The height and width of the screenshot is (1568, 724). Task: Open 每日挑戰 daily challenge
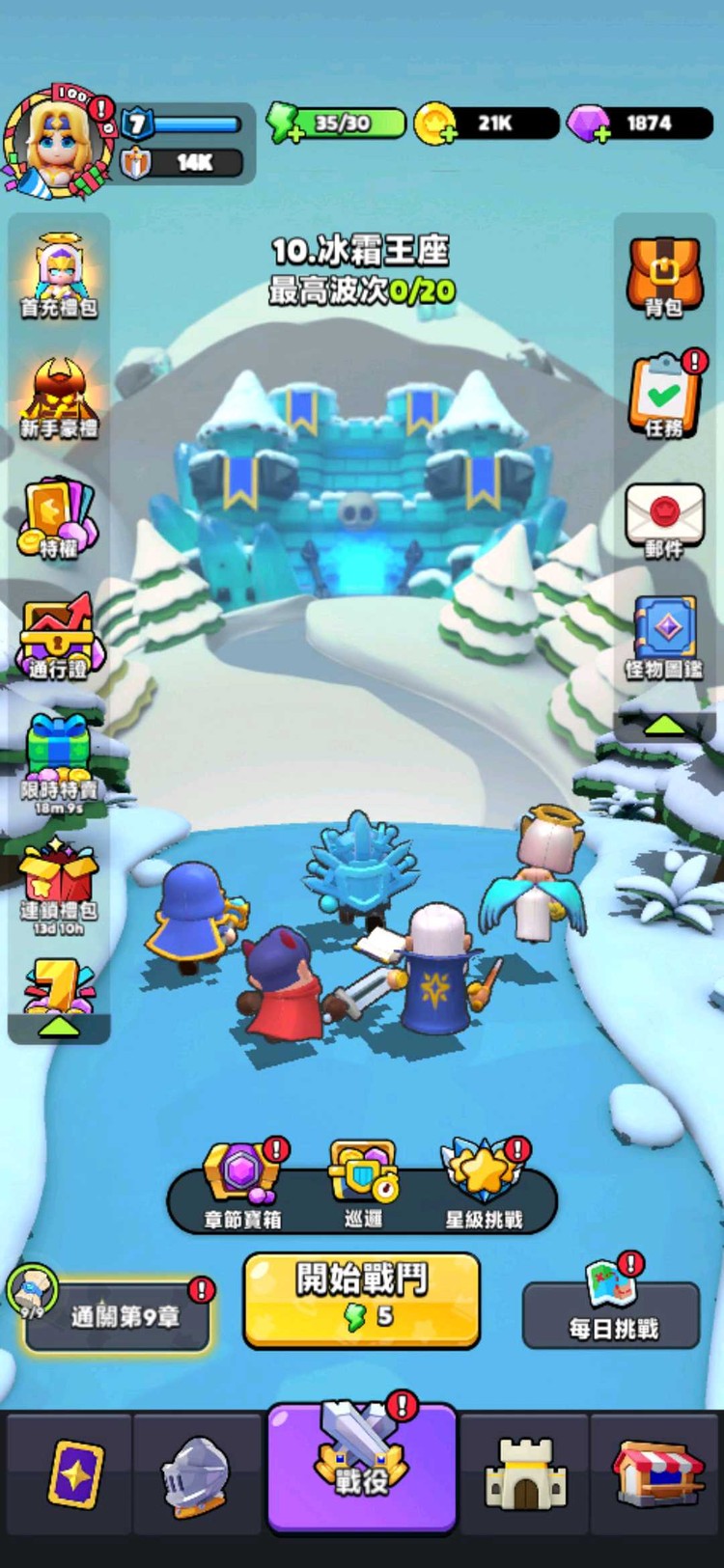[611, 1308]
